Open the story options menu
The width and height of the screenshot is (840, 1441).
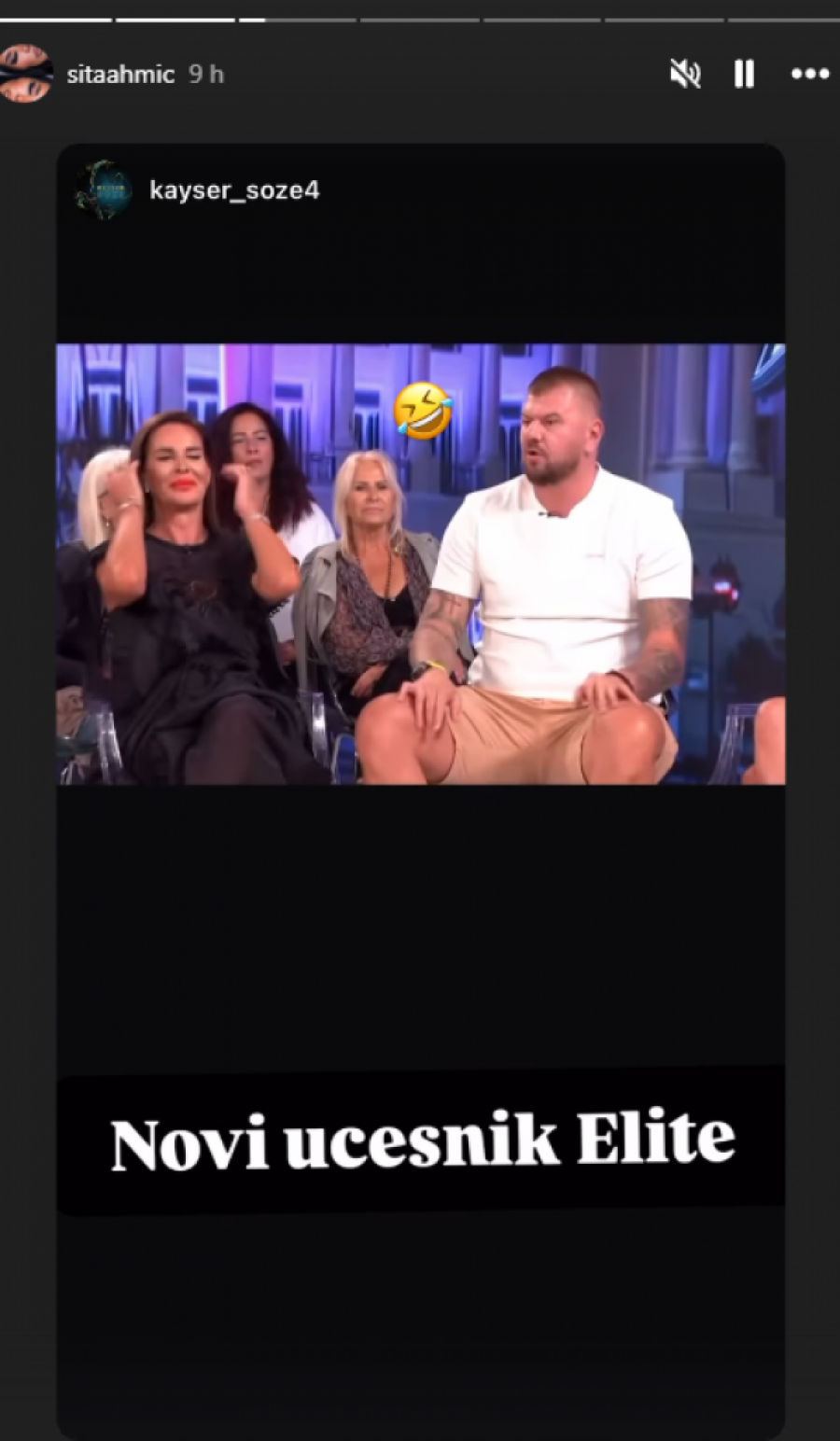(x=809, y=74)
